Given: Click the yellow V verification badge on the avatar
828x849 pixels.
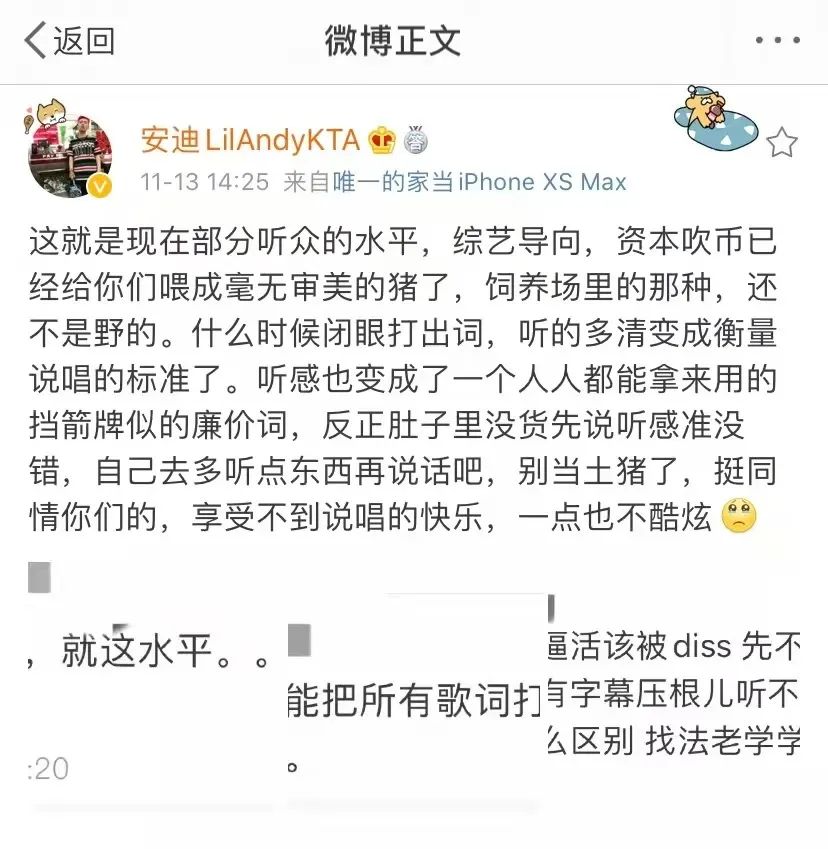Looking at the screenshot, I should (x=98, y=186).
